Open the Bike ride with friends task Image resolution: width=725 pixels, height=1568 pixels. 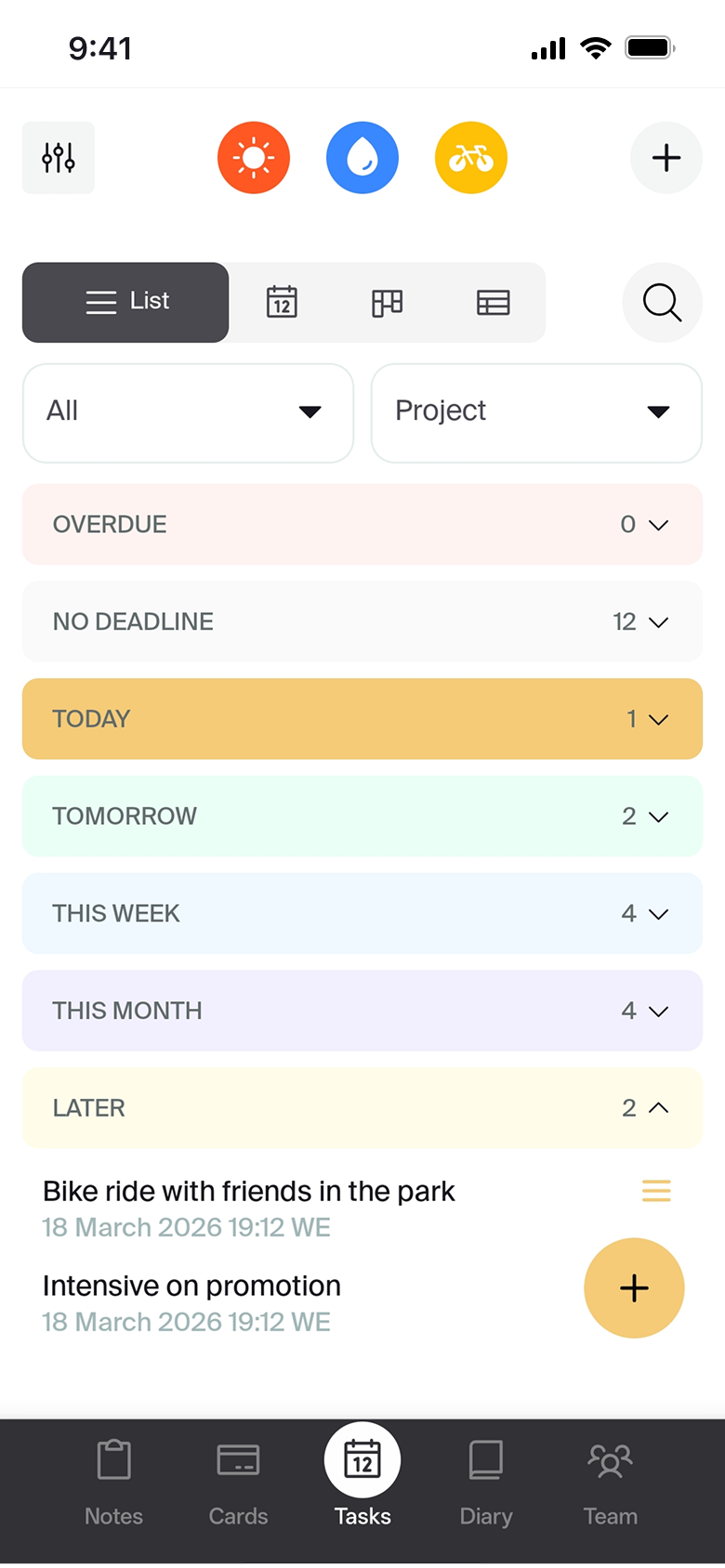coord(249,1192)
